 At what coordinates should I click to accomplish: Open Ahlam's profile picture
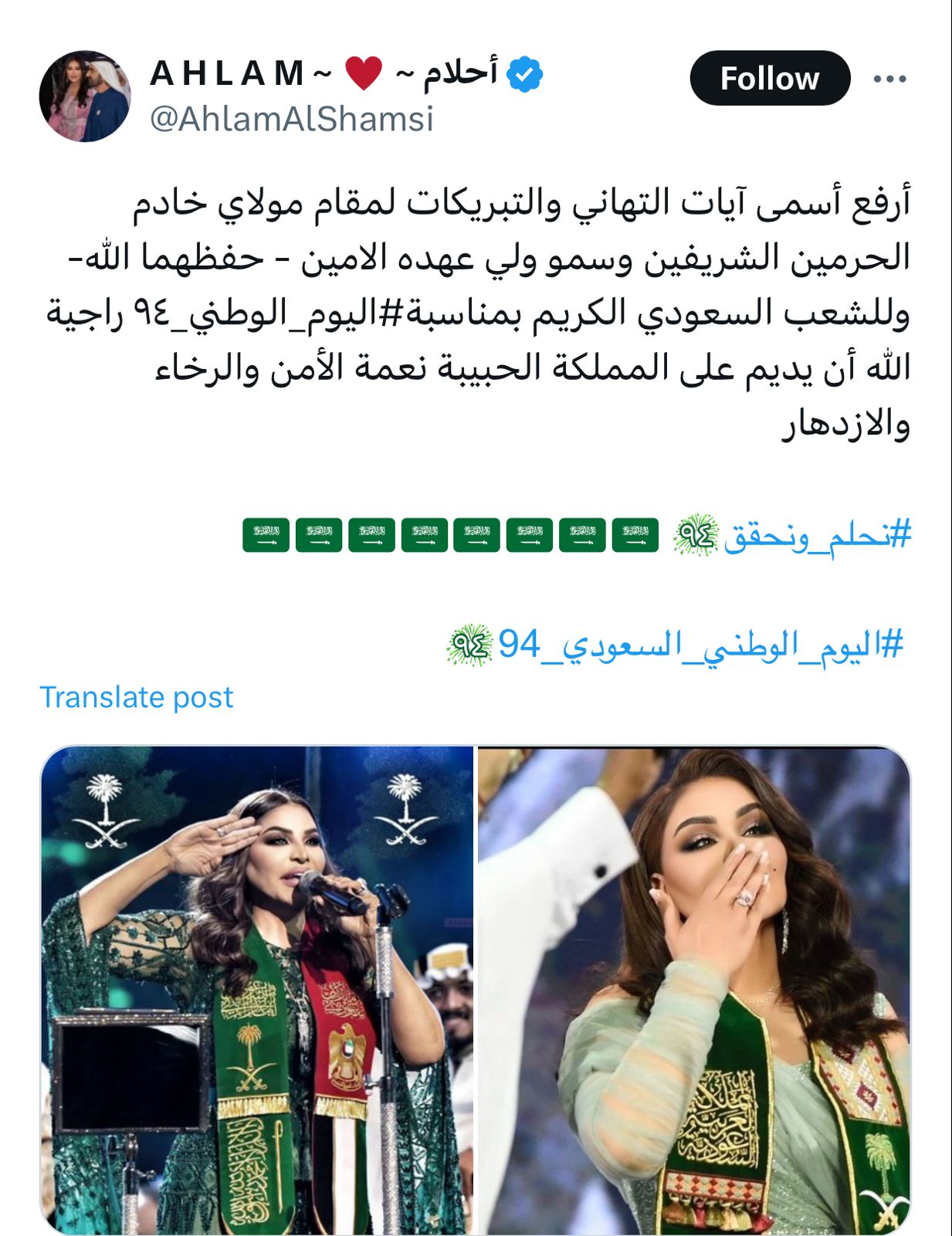(86, 97)
